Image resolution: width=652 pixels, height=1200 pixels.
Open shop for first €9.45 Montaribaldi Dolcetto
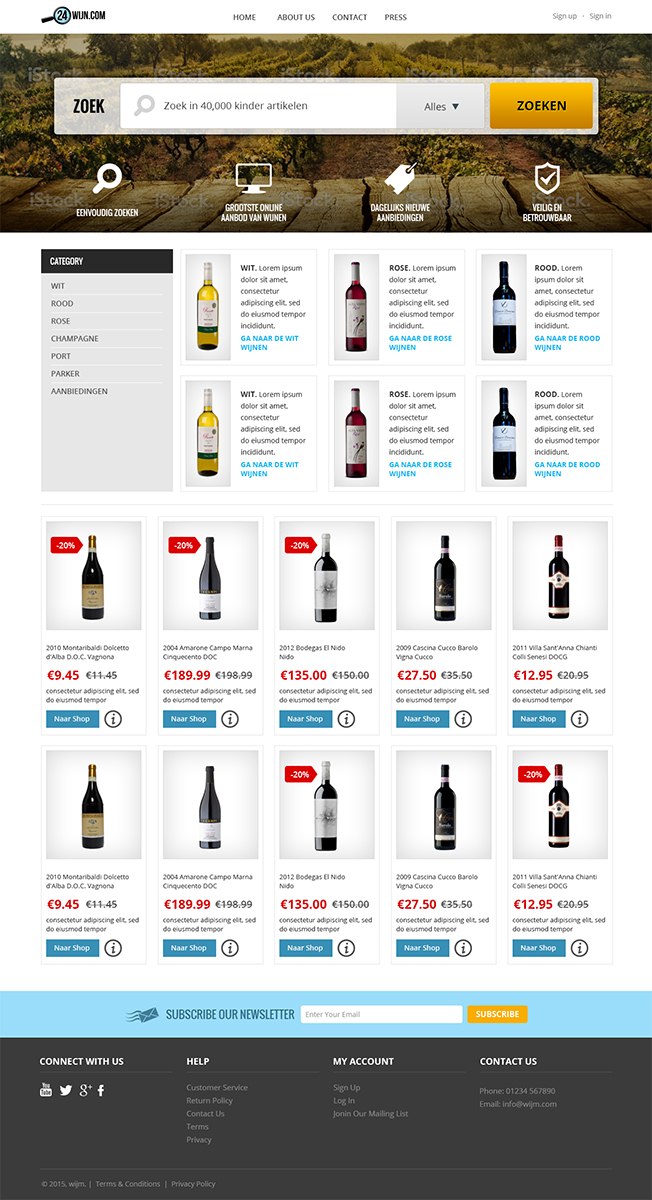tap(72, 719)
